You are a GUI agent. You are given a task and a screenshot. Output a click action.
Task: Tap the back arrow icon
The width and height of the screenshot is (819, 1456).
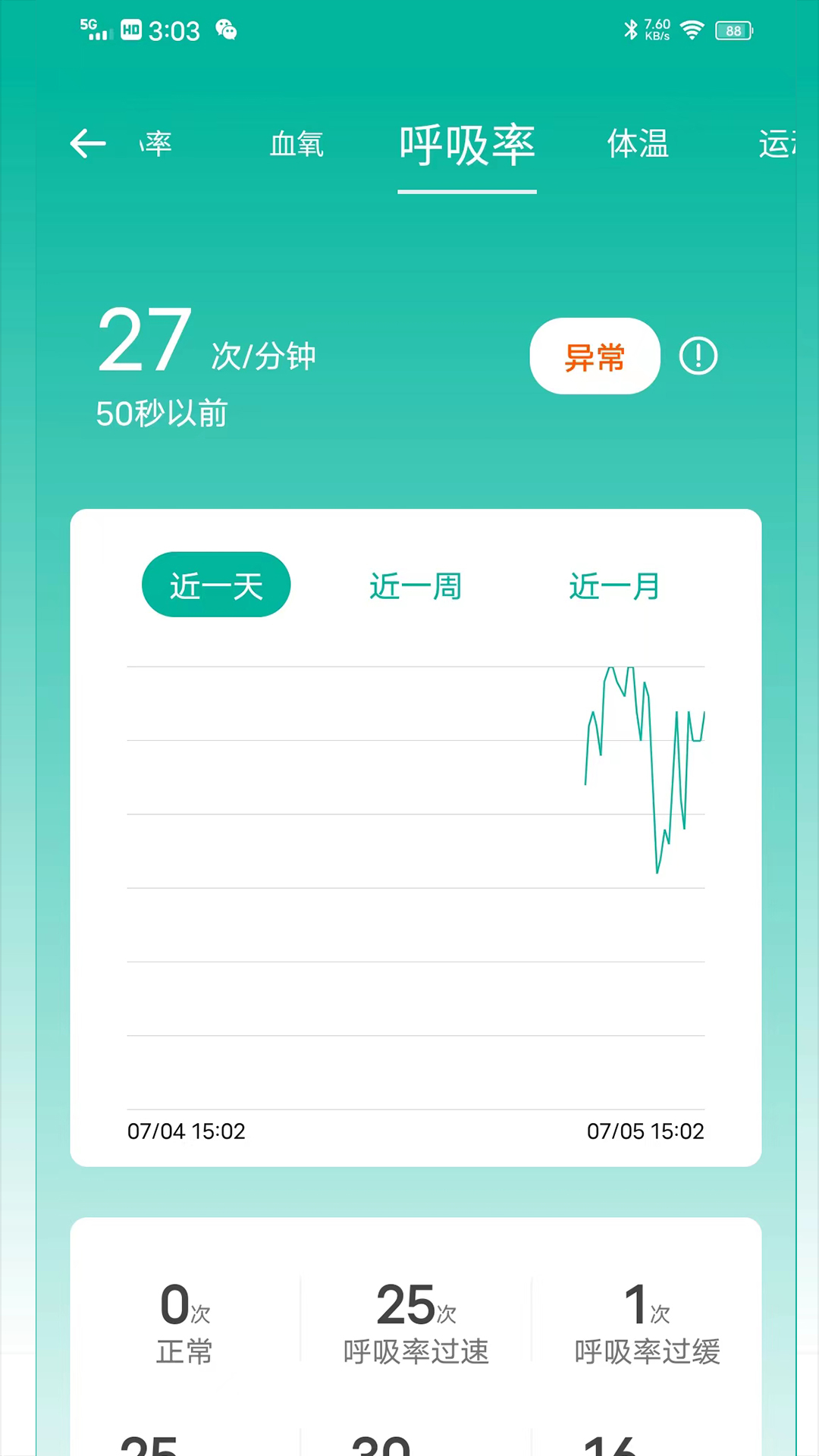pos(87,144)
